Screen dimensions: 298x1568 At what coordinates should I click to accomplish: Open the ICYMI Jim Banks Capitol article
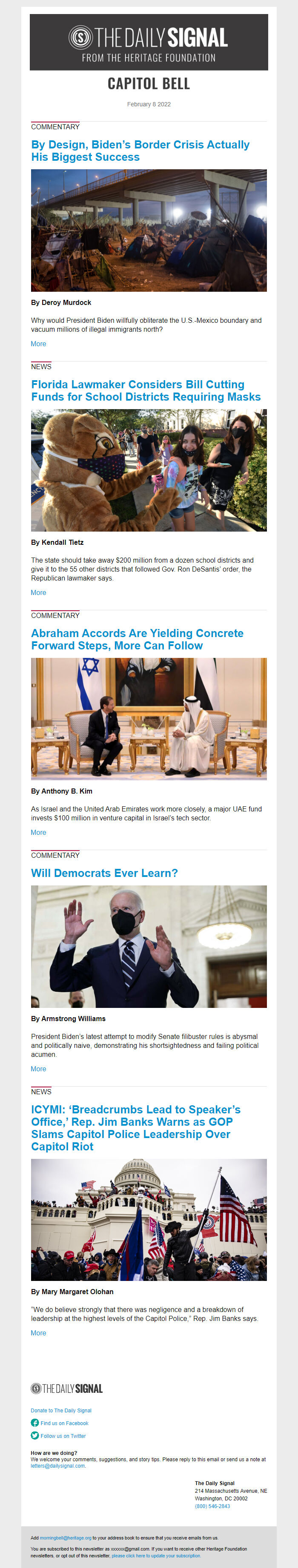coord(135,1128)
